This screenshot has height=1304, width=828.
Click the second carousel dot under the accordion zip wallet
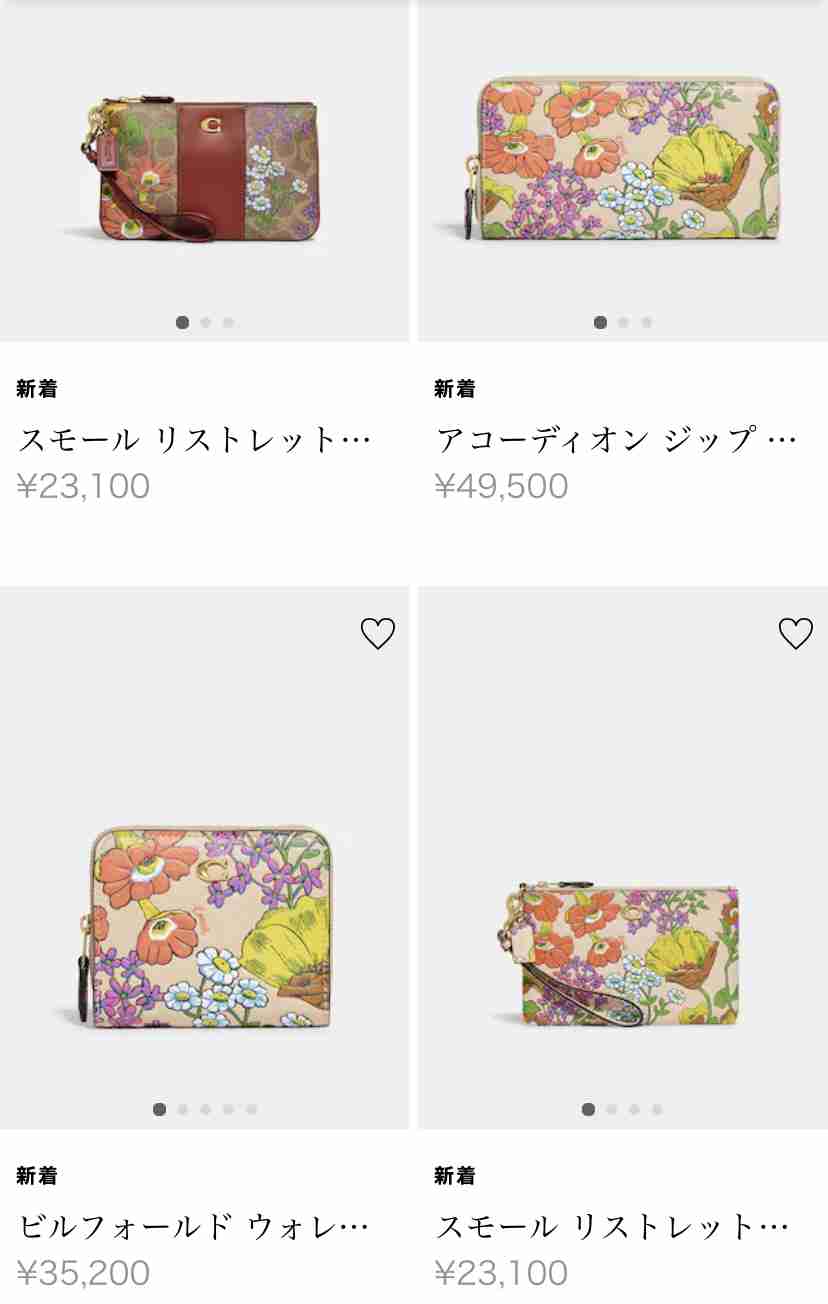click(x=623, y=322)
